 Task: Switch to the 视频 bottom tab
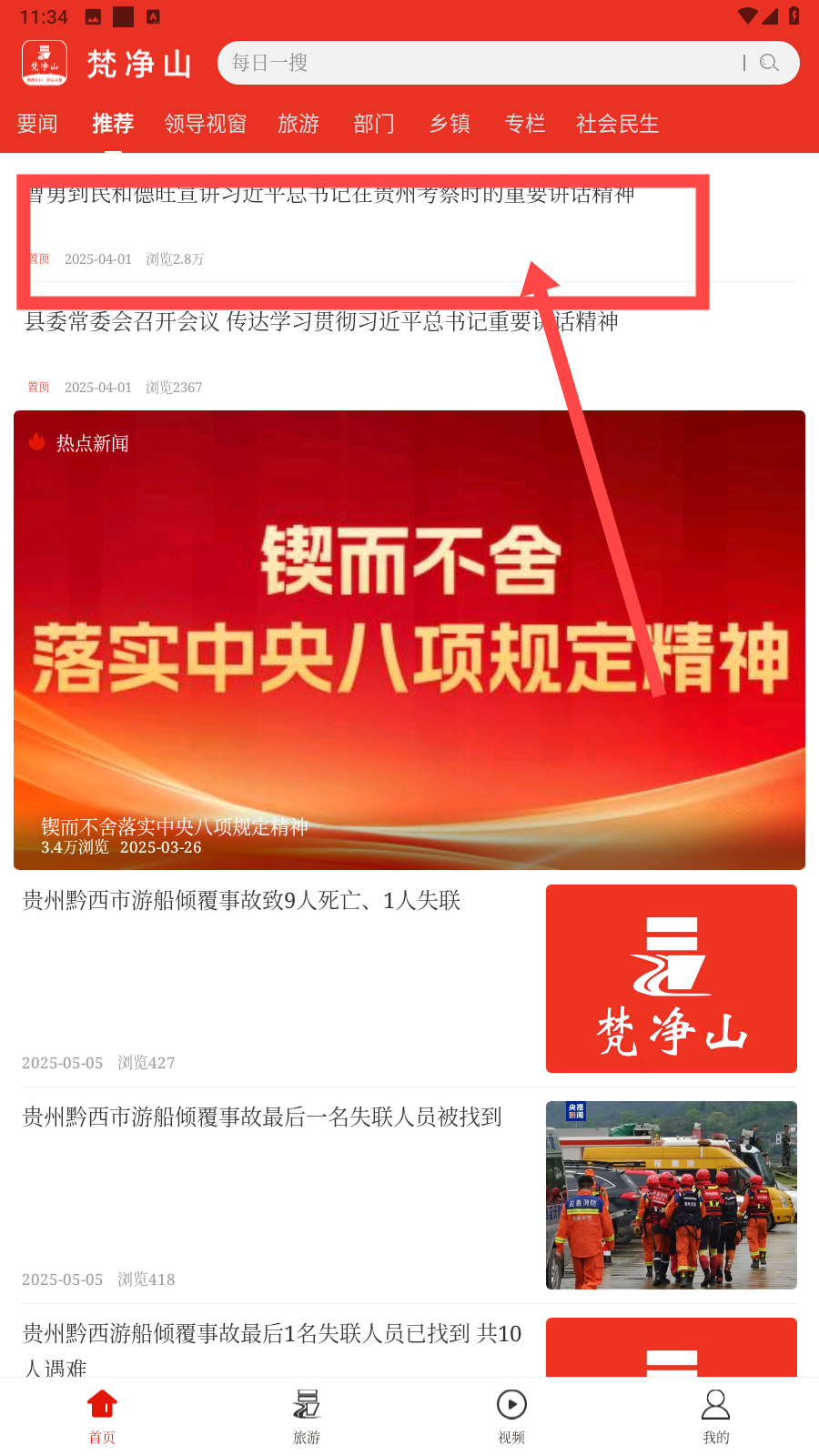pos(511,1416)
